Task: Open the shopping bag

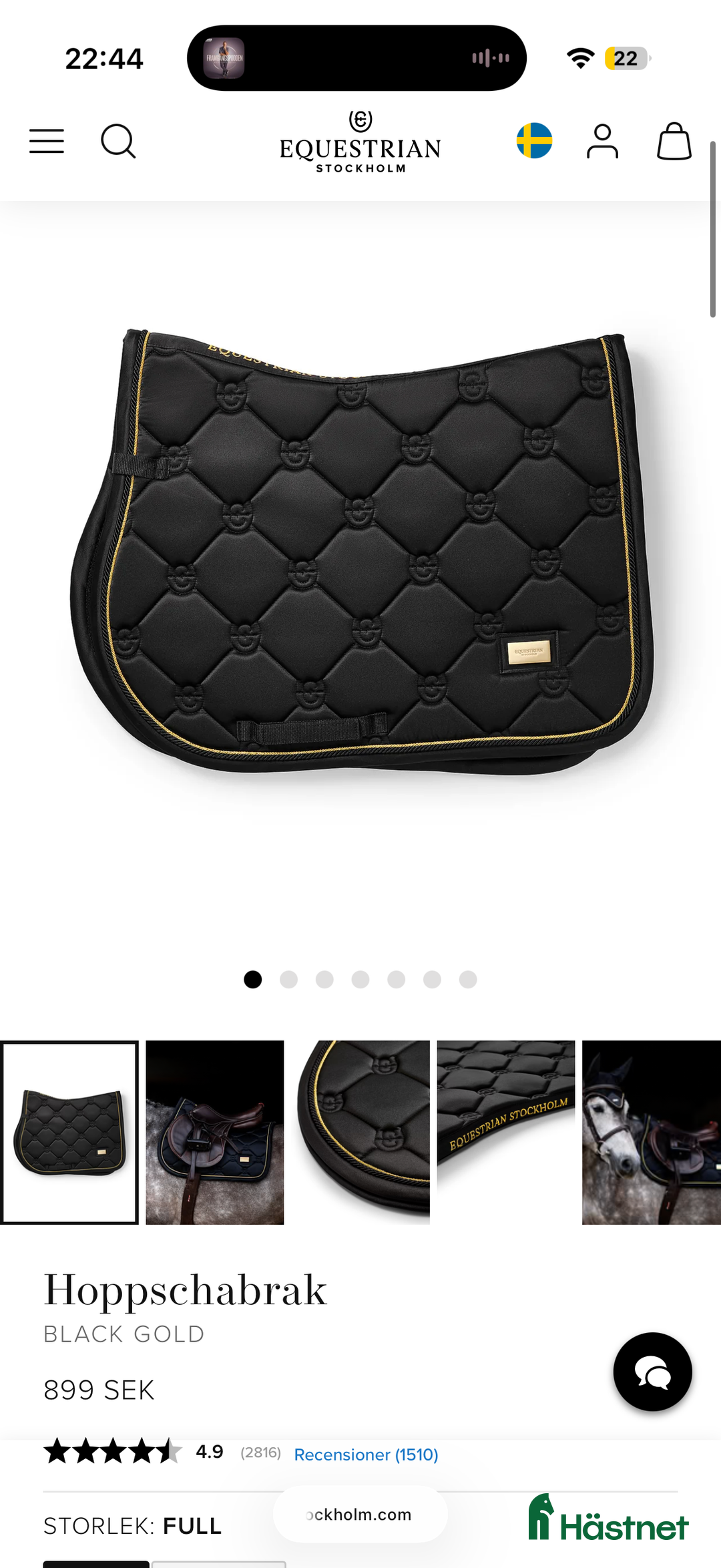Action: click(674, 142)
